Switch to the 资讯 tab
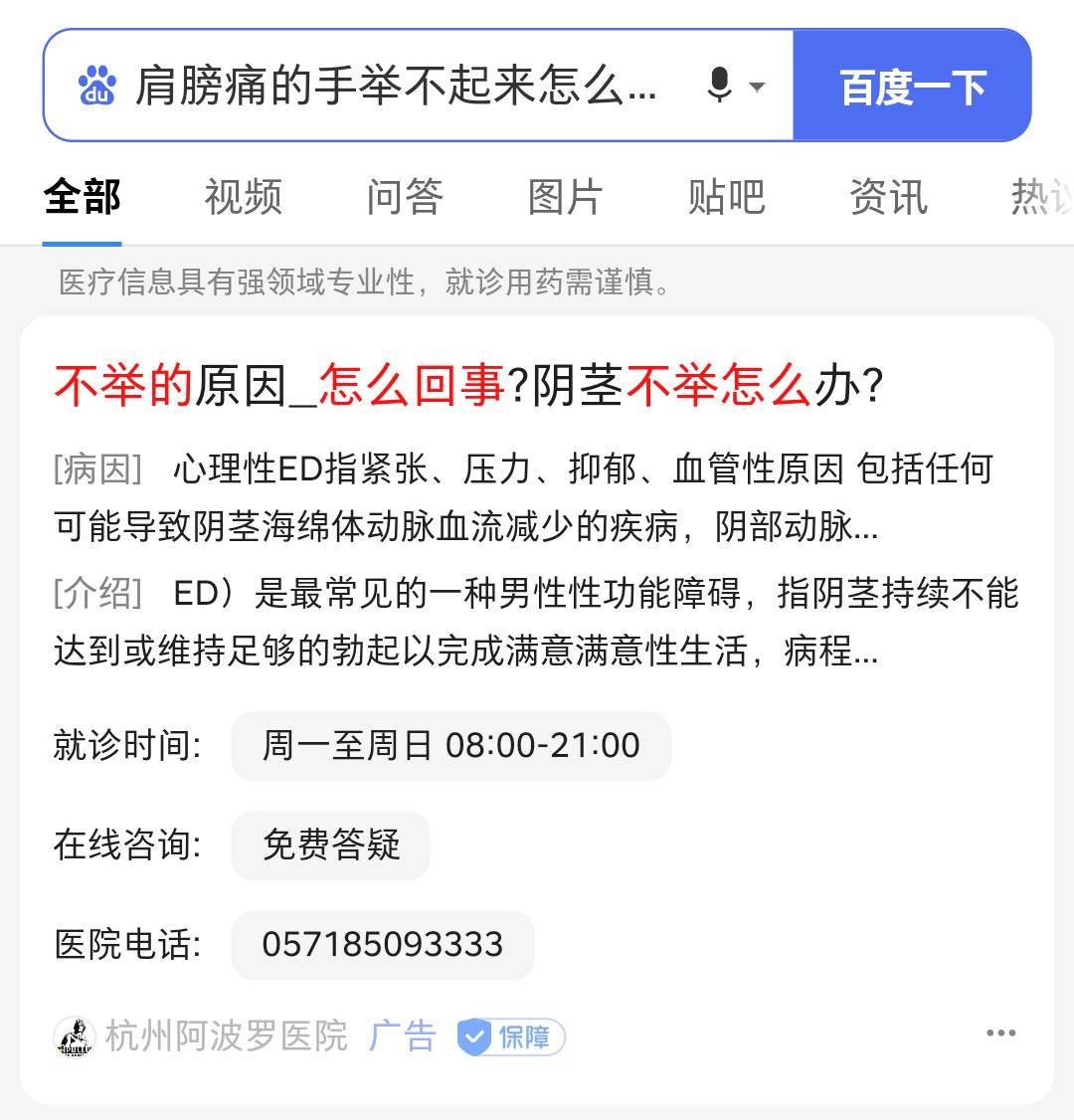The image size is (1074, 1120). (x=888, y=197)
